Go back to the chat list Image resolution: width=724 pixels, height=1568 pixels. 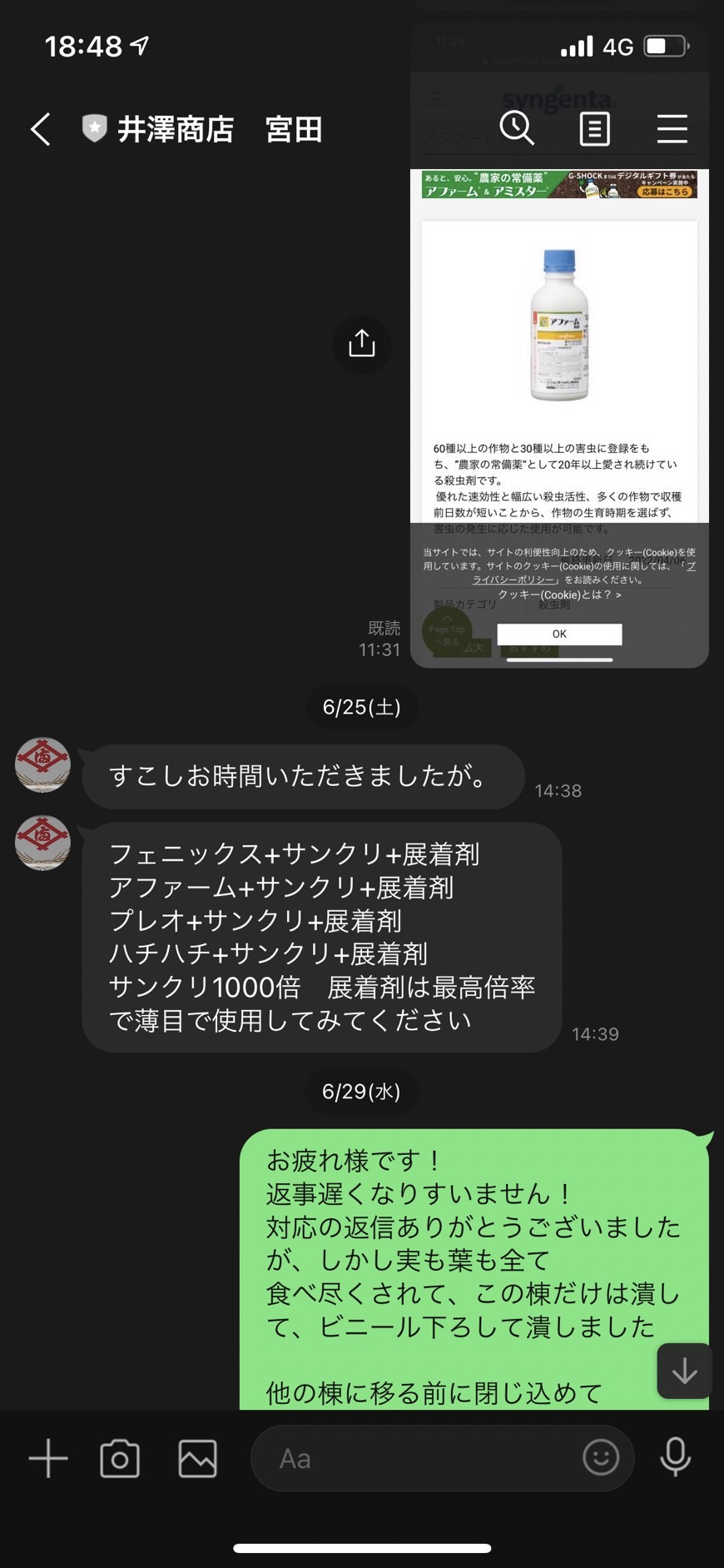(x=41, y=129)
